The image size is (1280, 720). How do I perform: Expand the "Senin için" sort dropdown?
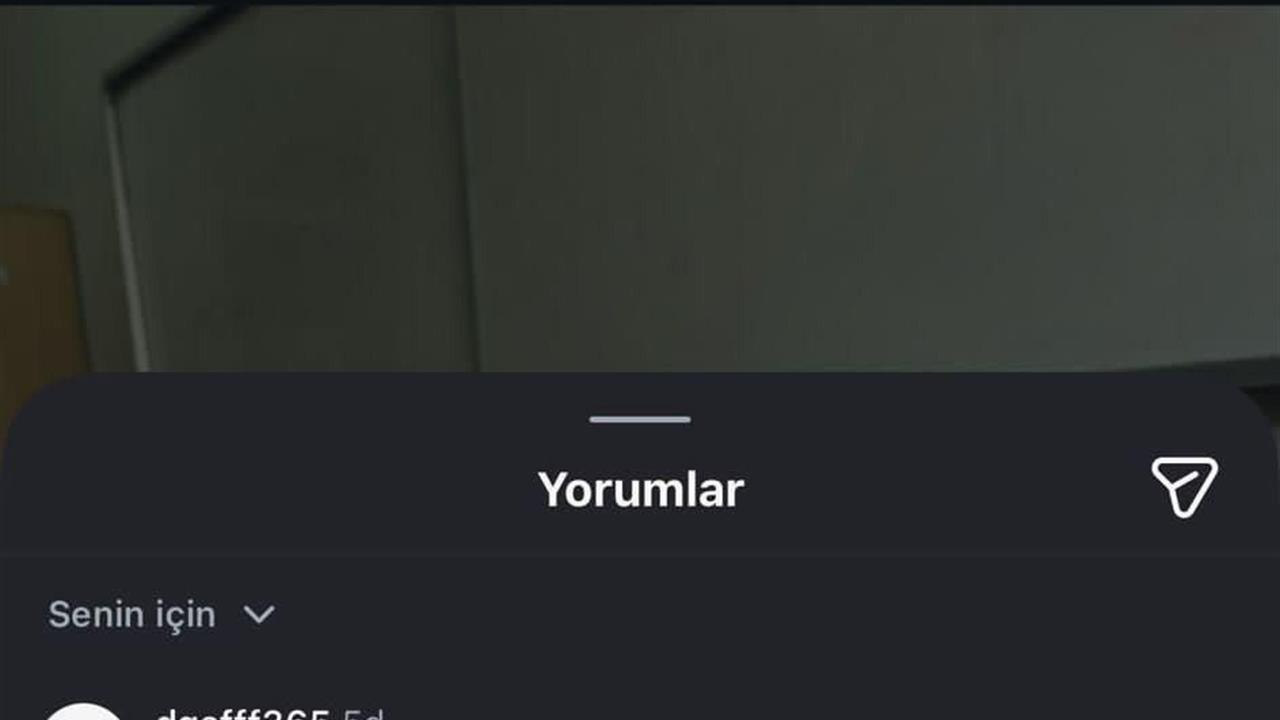click(162, 614)
